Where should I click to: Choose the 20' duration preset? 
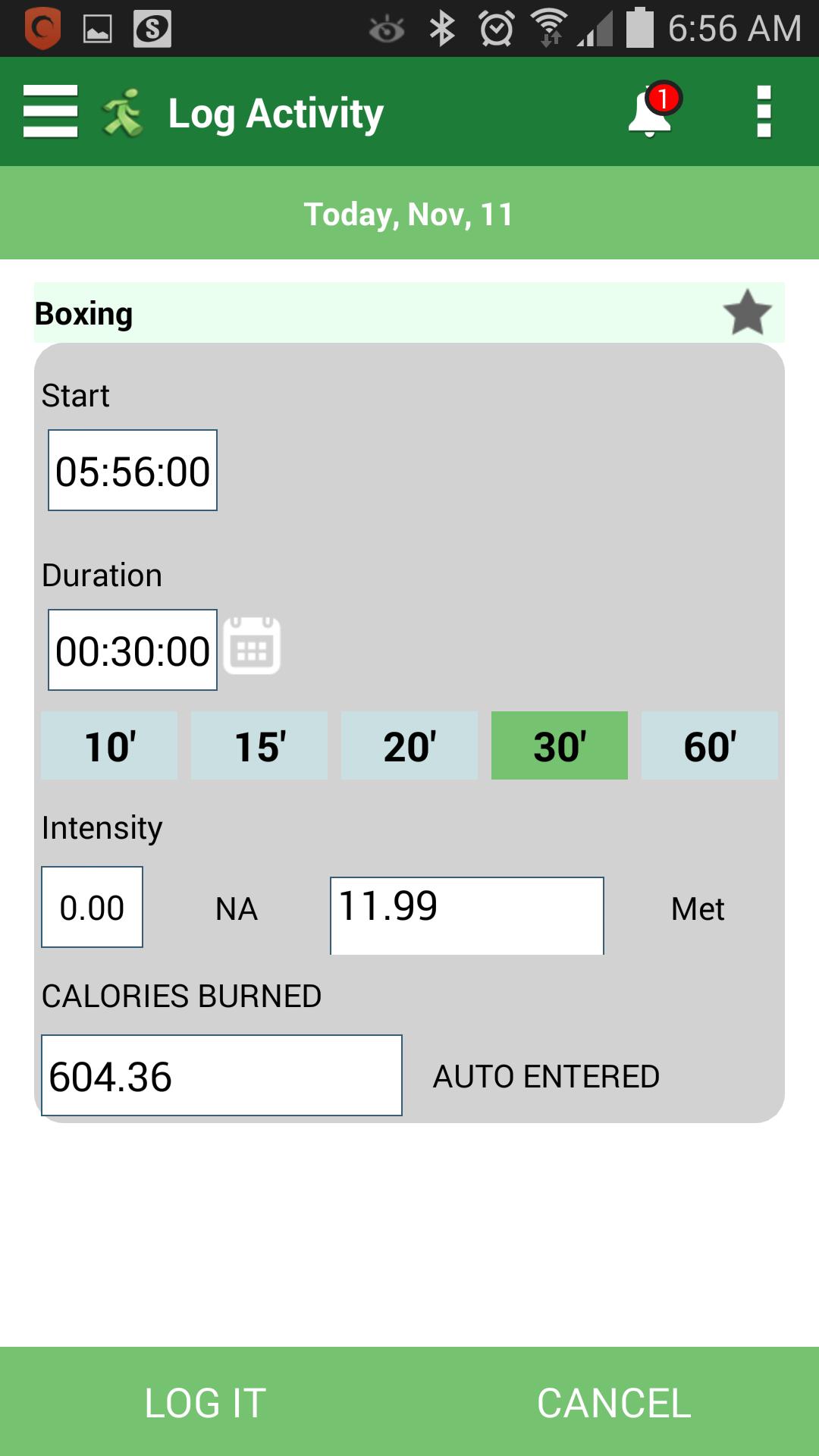409,745
